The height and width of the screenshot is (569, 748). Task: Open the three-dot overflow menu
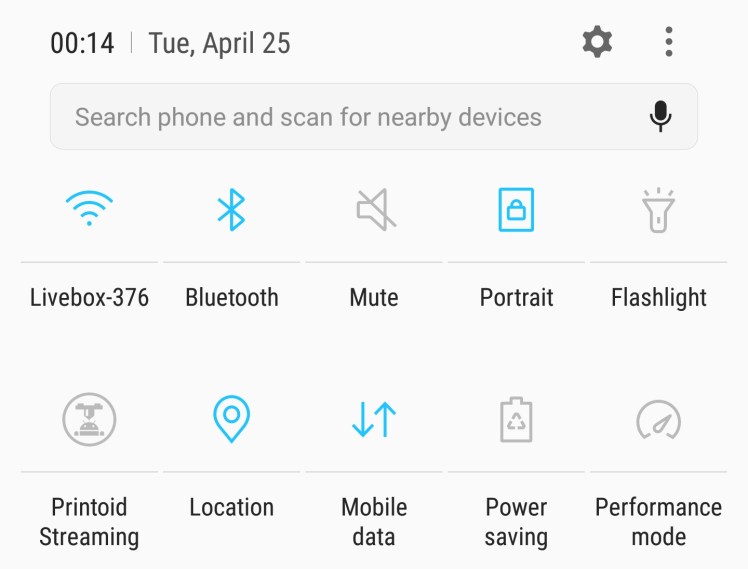pyautogui.click(x=668, y=42)
